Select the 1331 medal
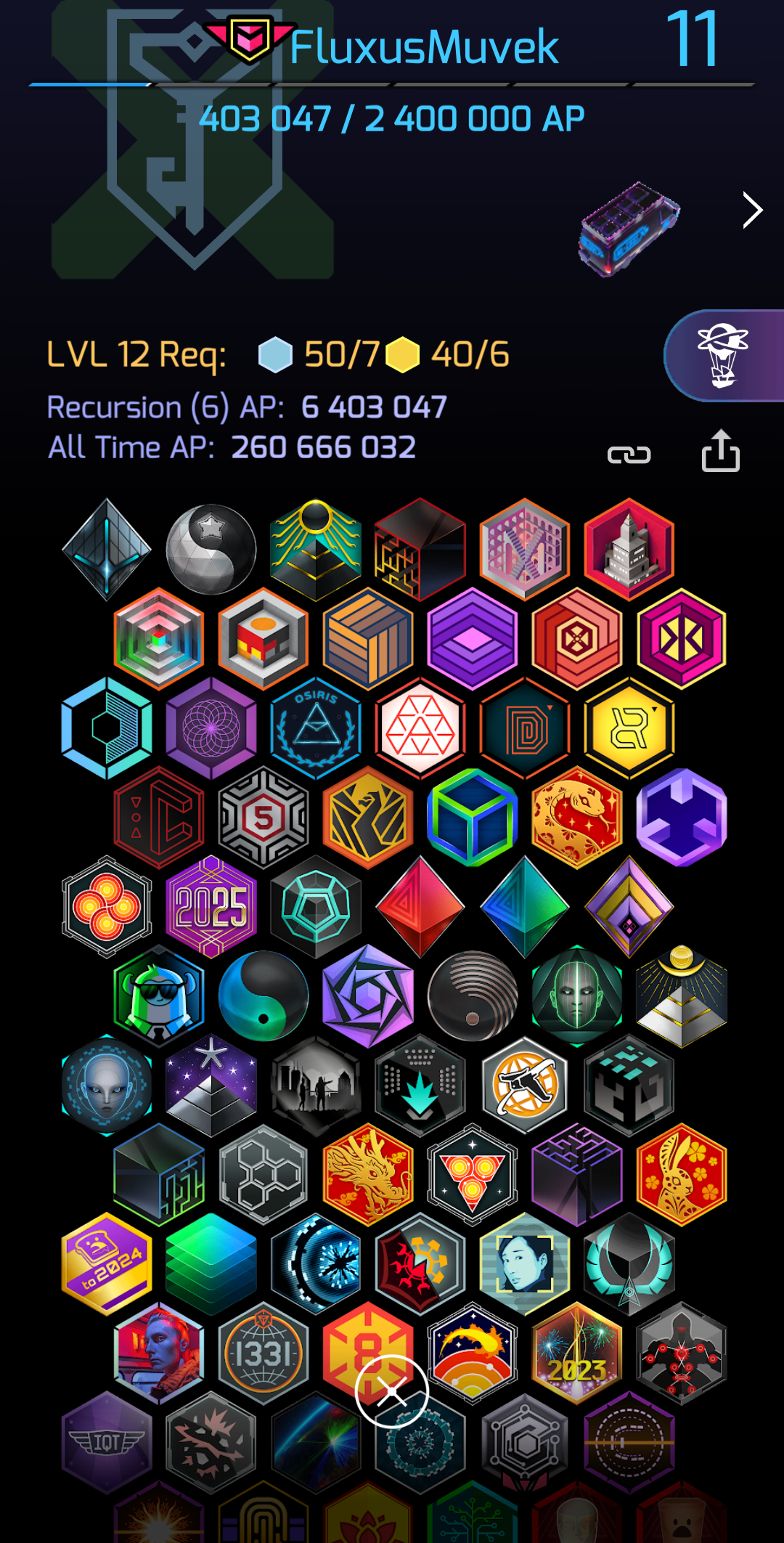Image resolution: width=784 pixels, height=1543 pixels. (264, 1353)
